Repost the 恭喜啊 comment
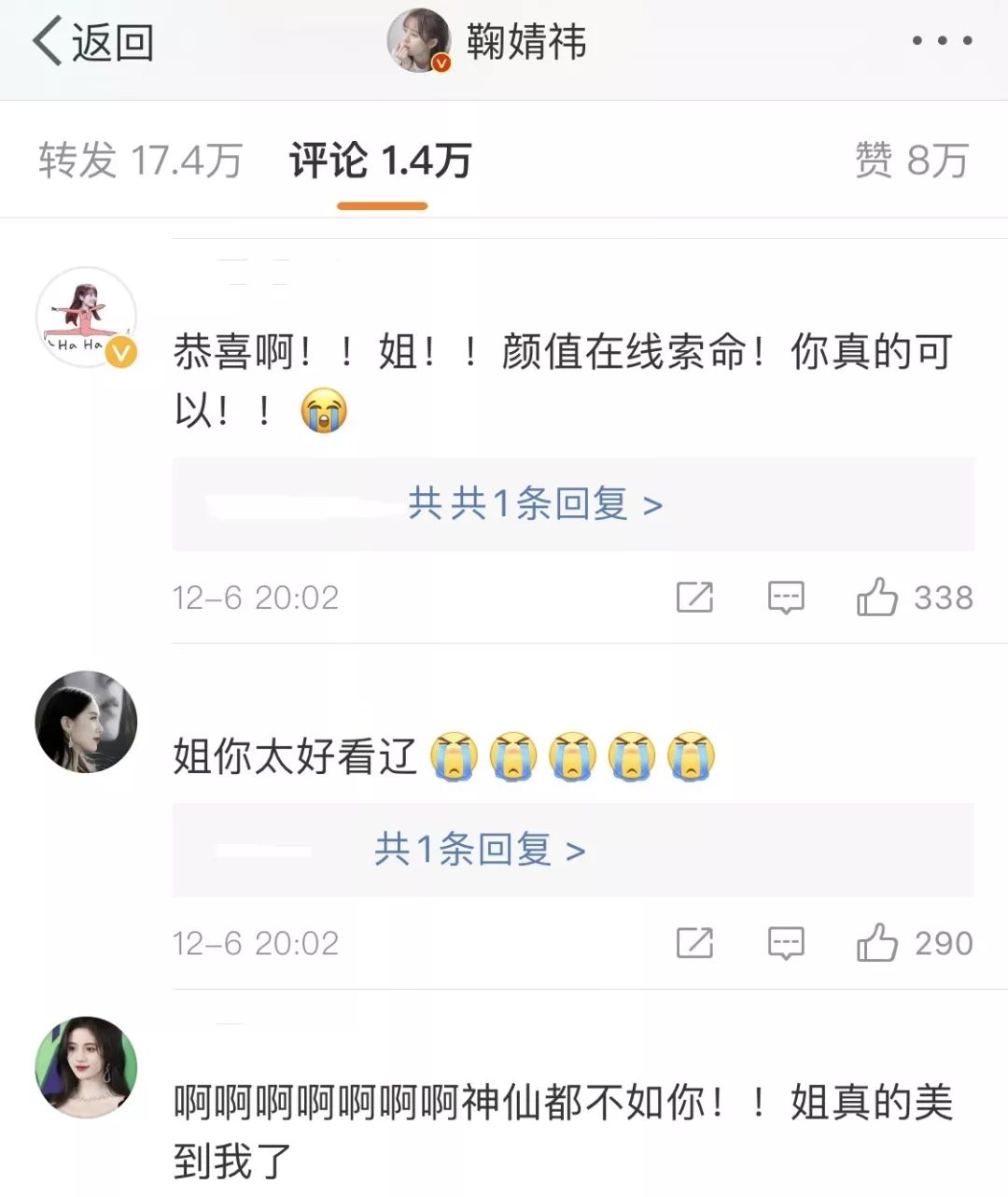This screenshot has height=1197, width=1008. tap(694, 598)
